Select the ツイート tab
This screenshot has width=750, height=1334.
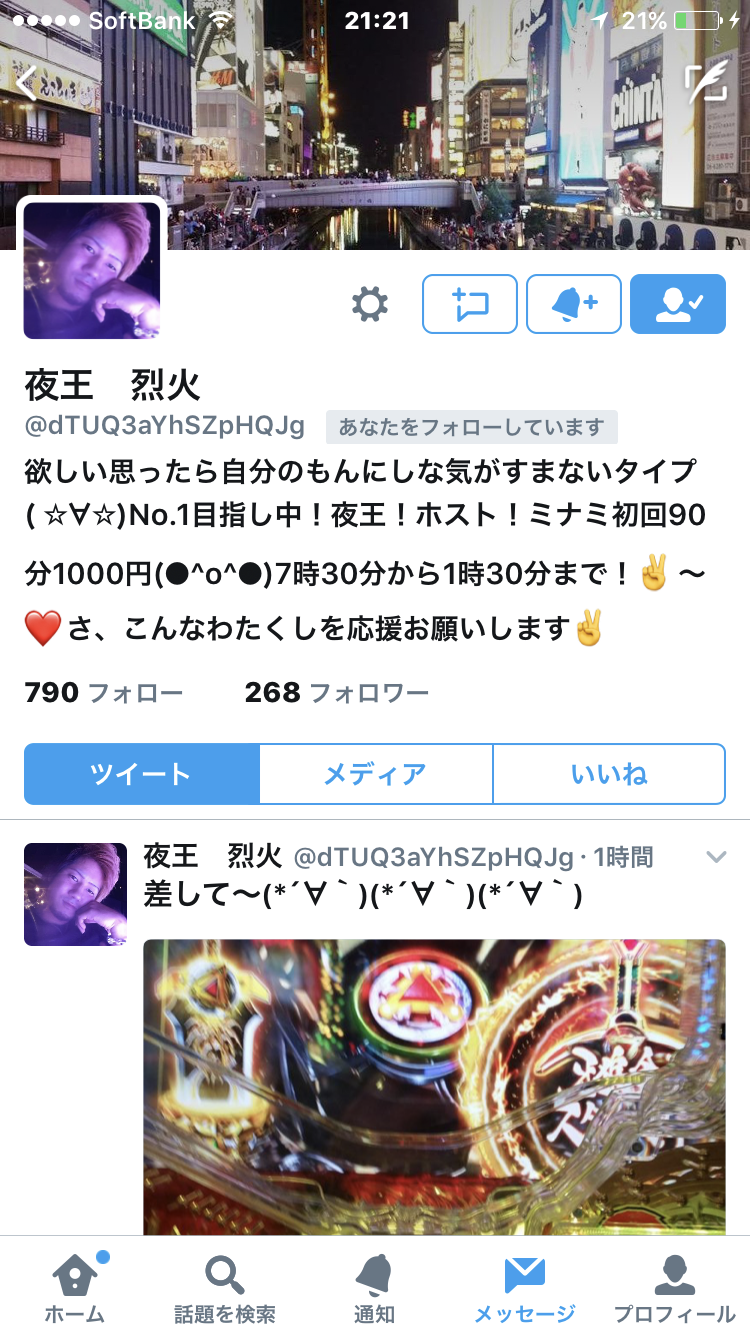pos(141,774)
